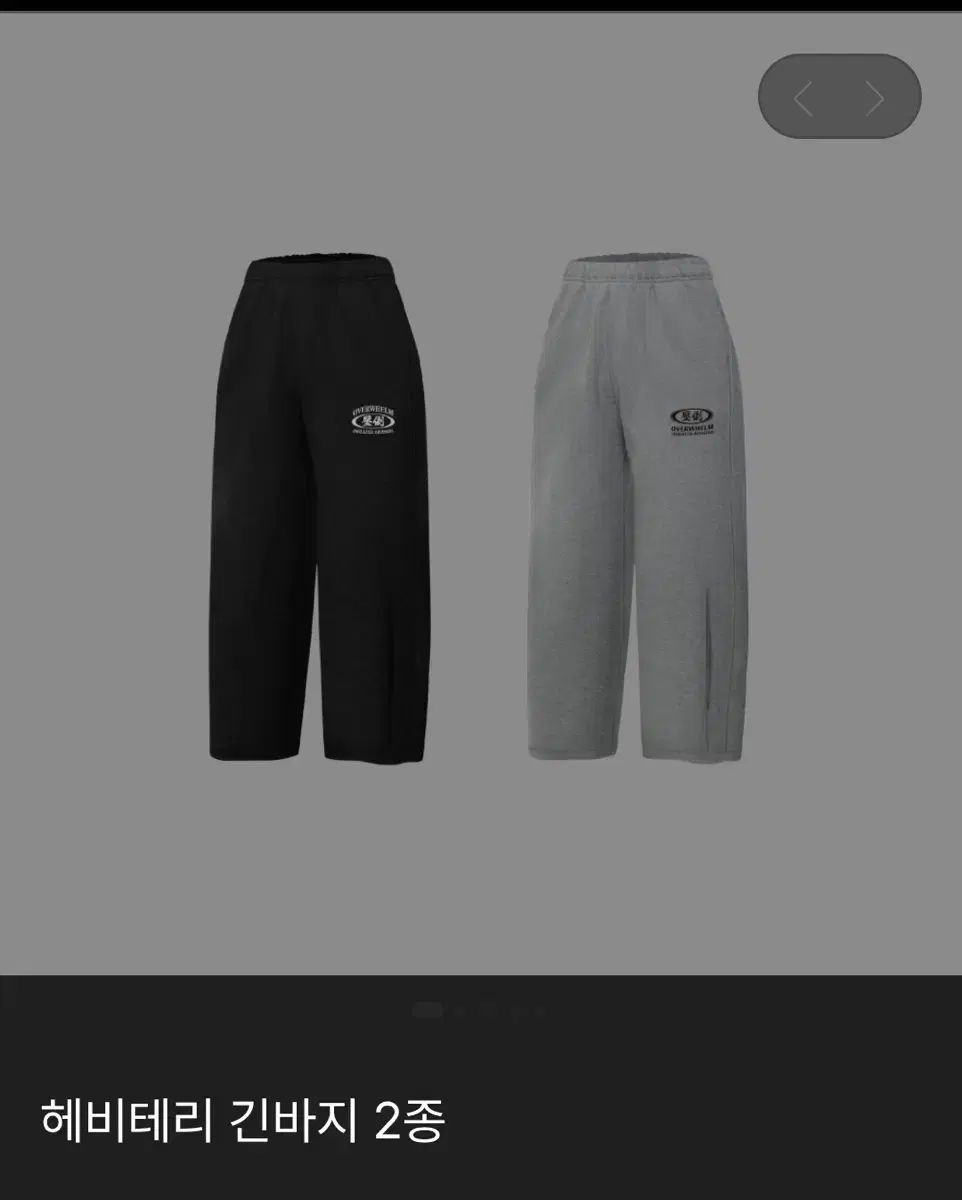Go to the previous product image
Viewport: 962px width, 1200px height.
coord(803,98)
